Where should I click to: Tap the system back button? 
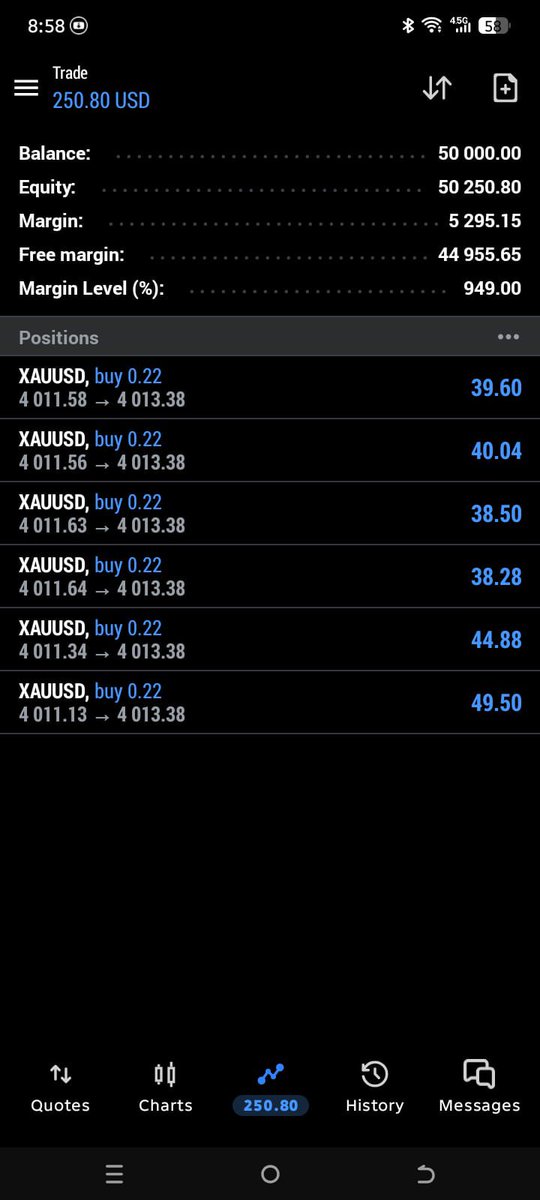(x=426, y=1174)
